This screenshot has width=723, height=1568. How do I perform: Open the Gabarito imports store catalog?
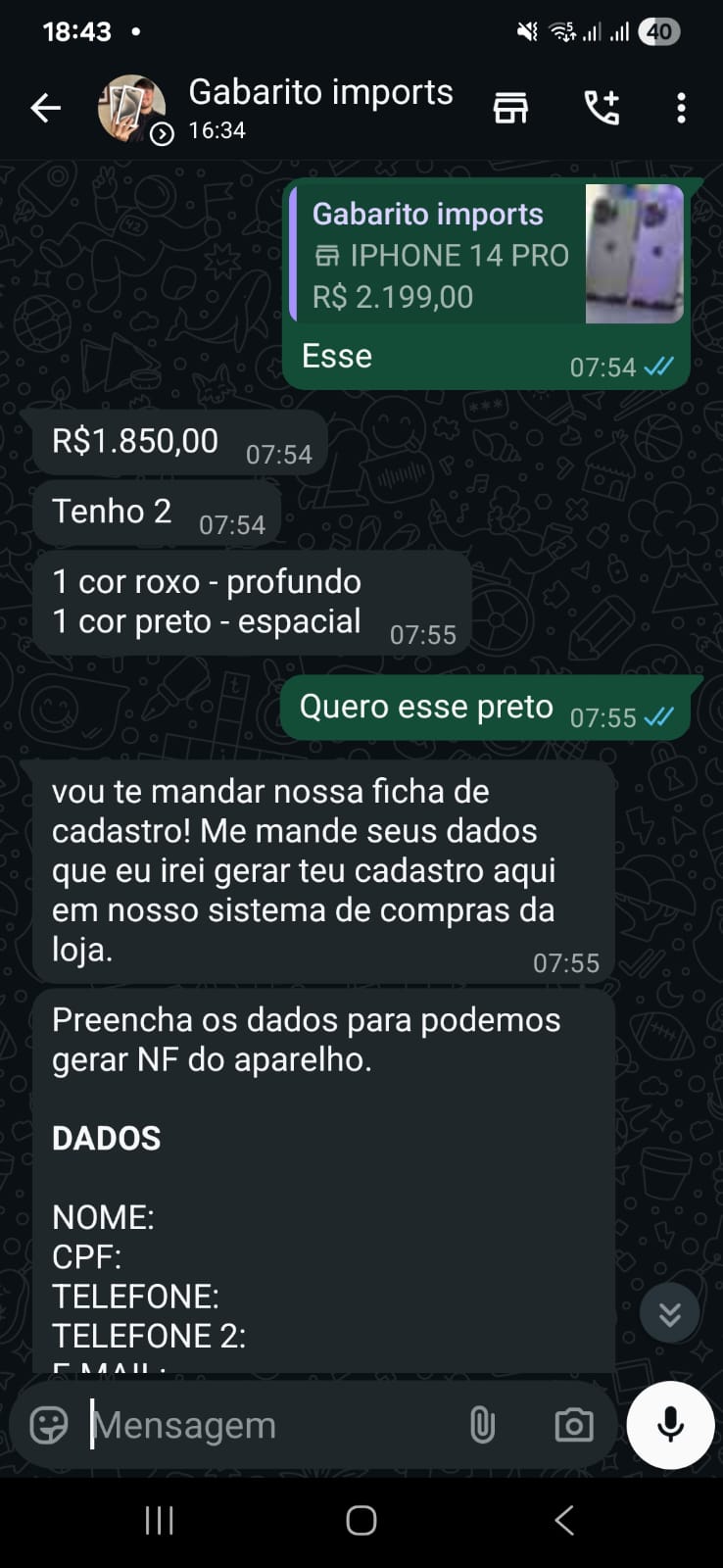pos(510,108)
